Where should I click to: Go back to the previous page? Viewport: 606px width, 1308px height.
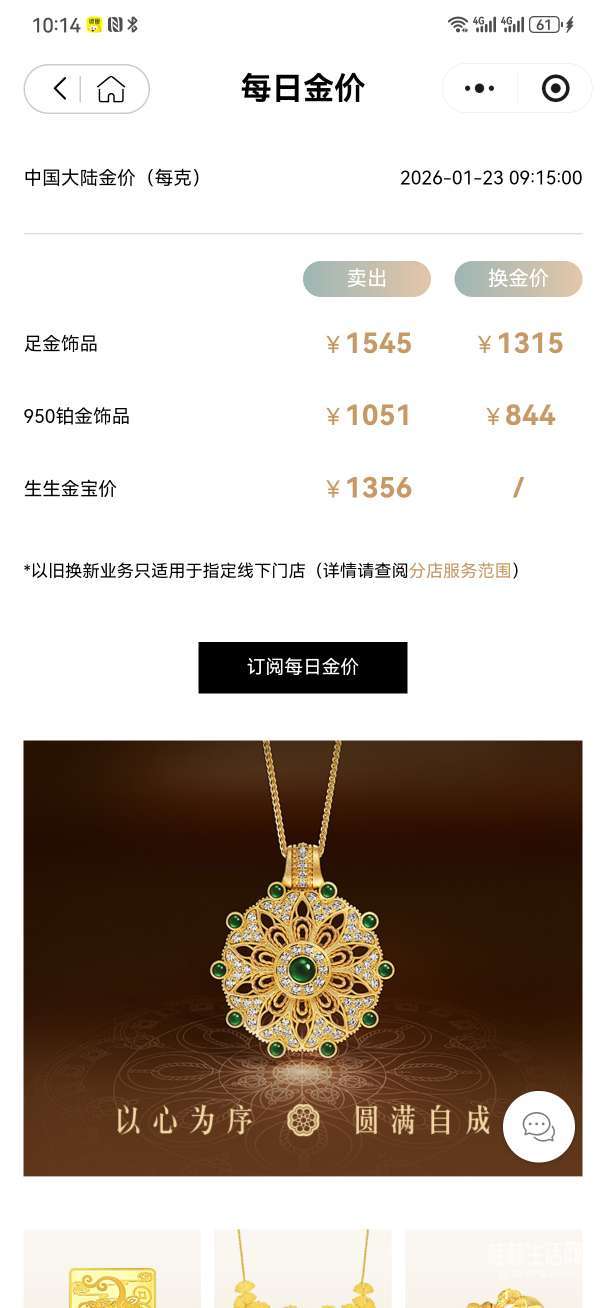(x=60, y=89)
